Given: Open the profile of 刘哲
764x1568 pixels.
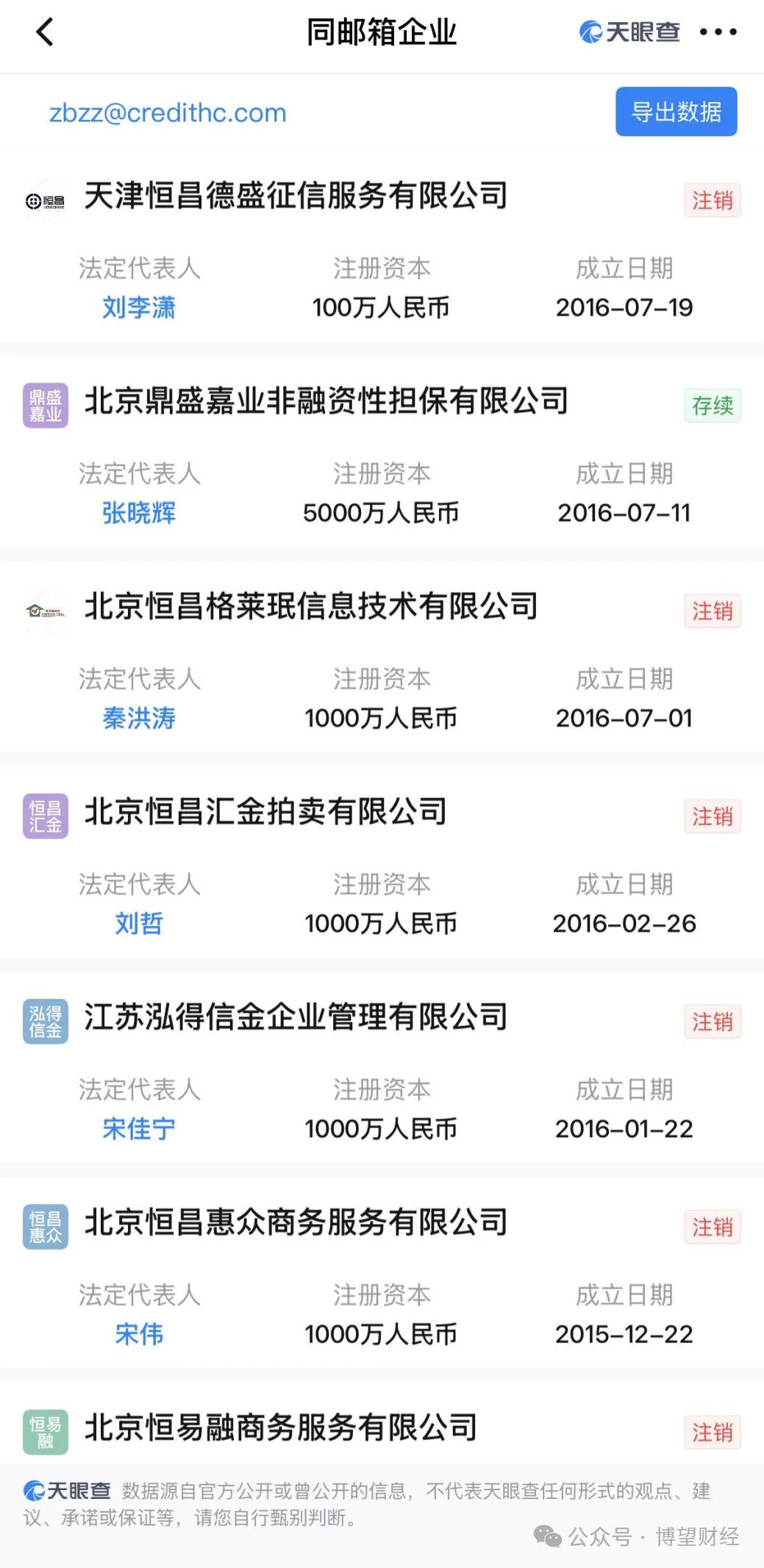Looking at the screenshot, I should tap(139, 923).
